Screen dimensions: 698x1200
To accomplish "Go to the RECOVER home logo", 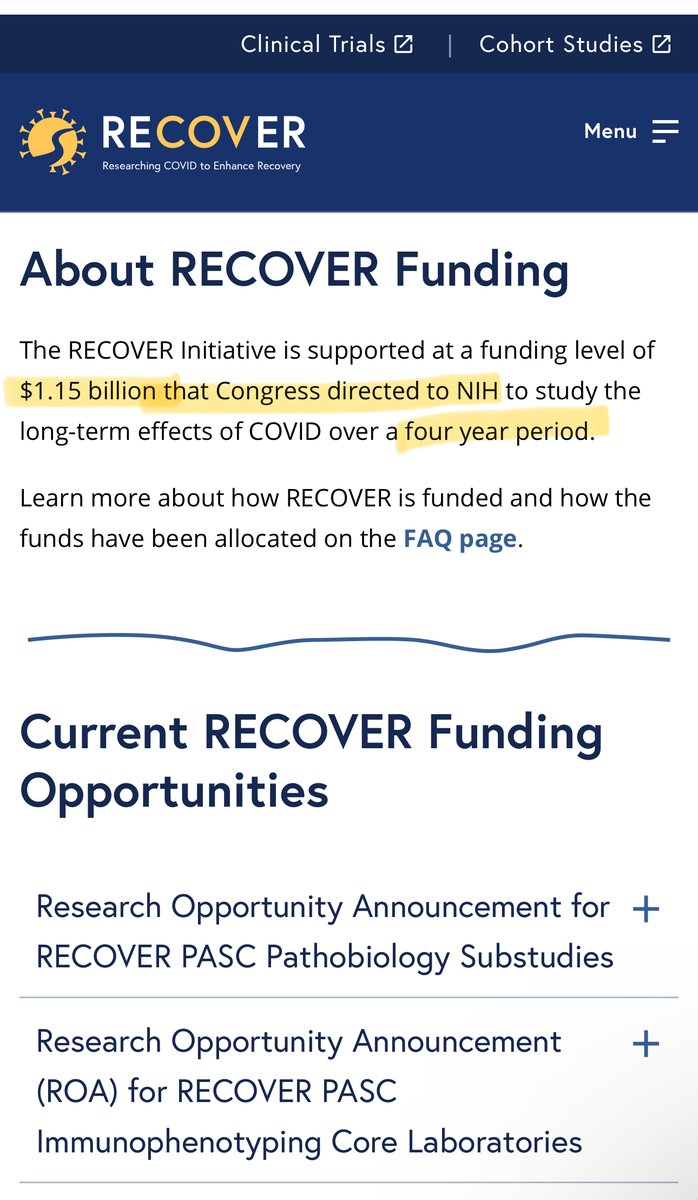I will (162, 141).
